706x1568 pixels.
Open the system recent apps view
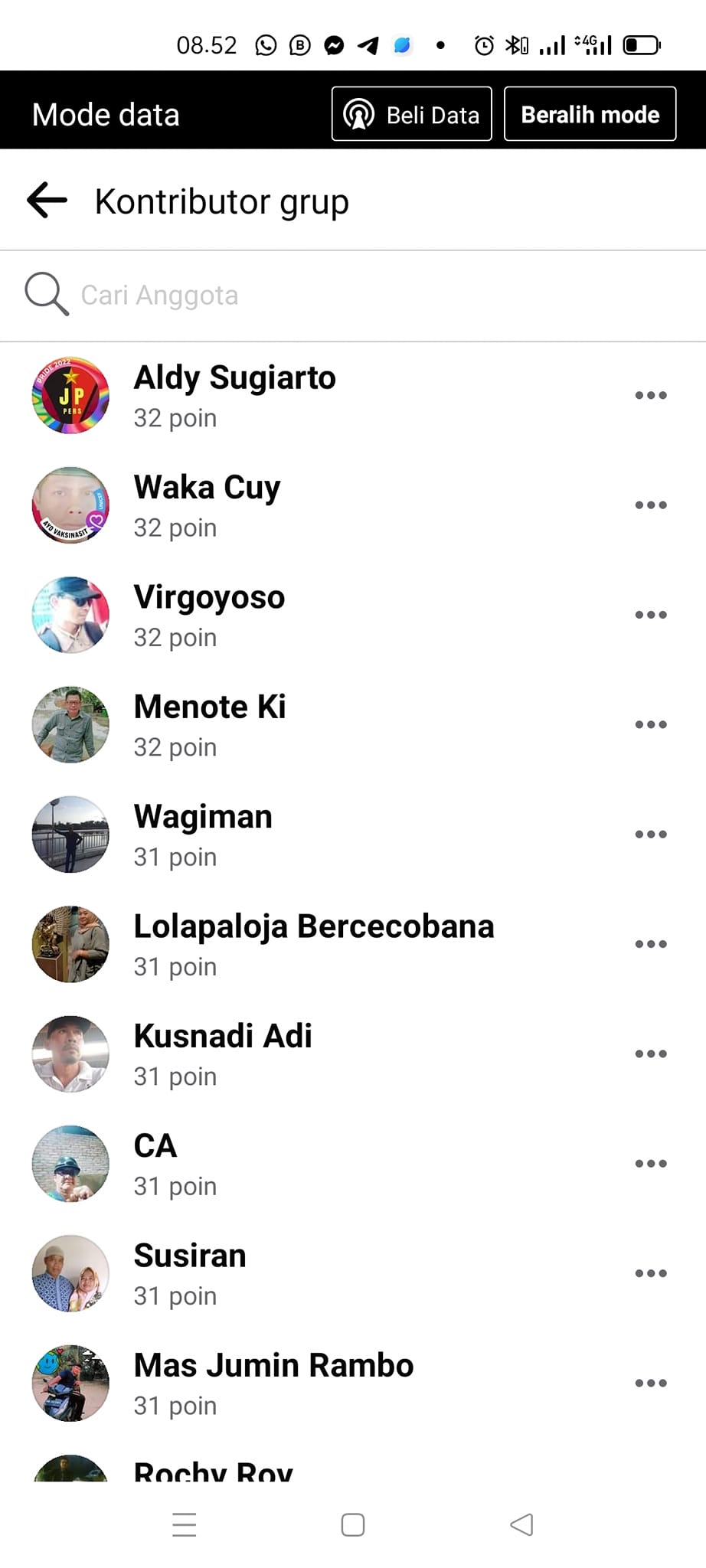[x=185, y=1524]
